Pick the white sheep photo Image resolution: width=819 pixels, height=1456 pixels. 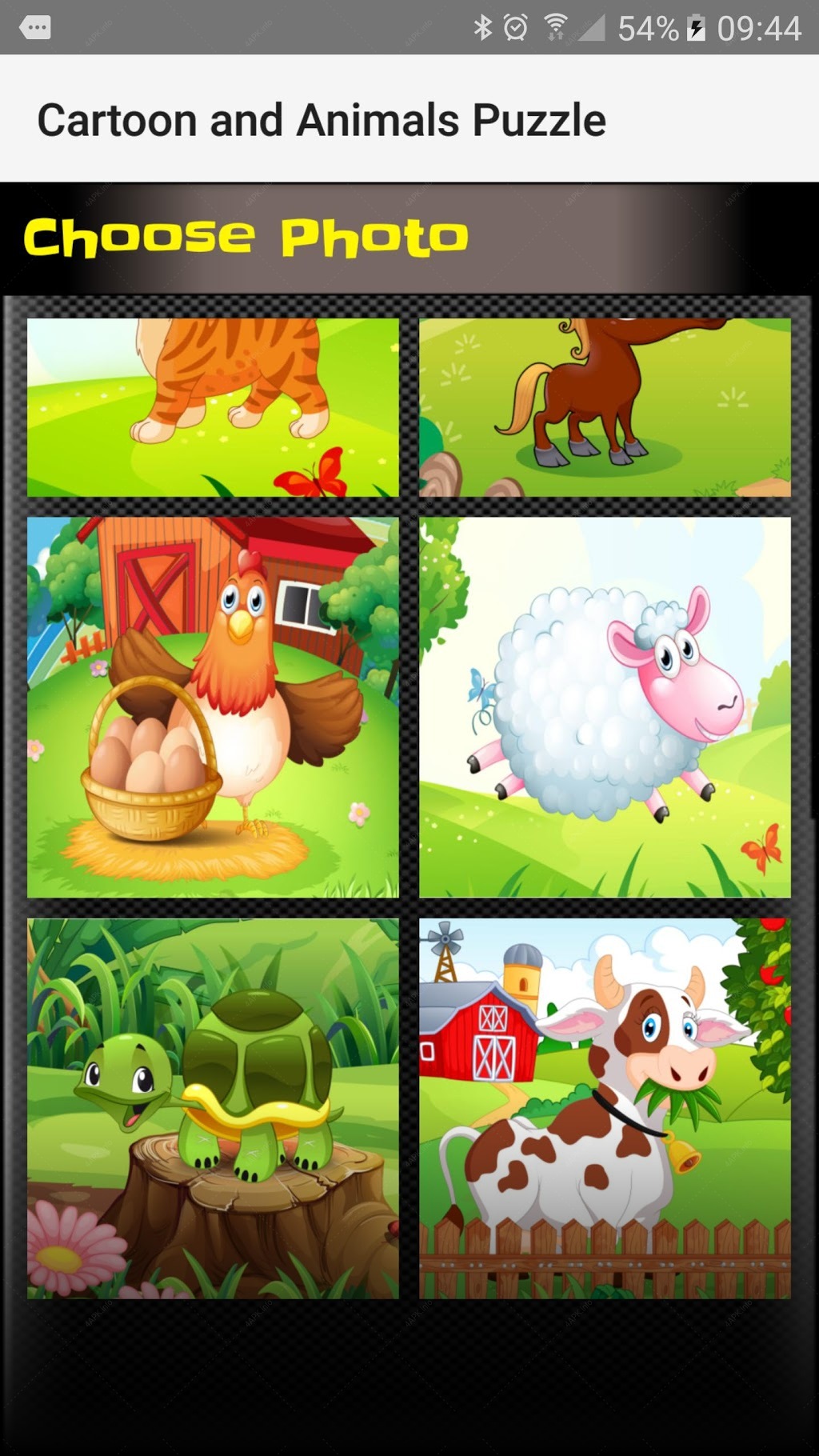pyautogui.click(x=605, y=707)
